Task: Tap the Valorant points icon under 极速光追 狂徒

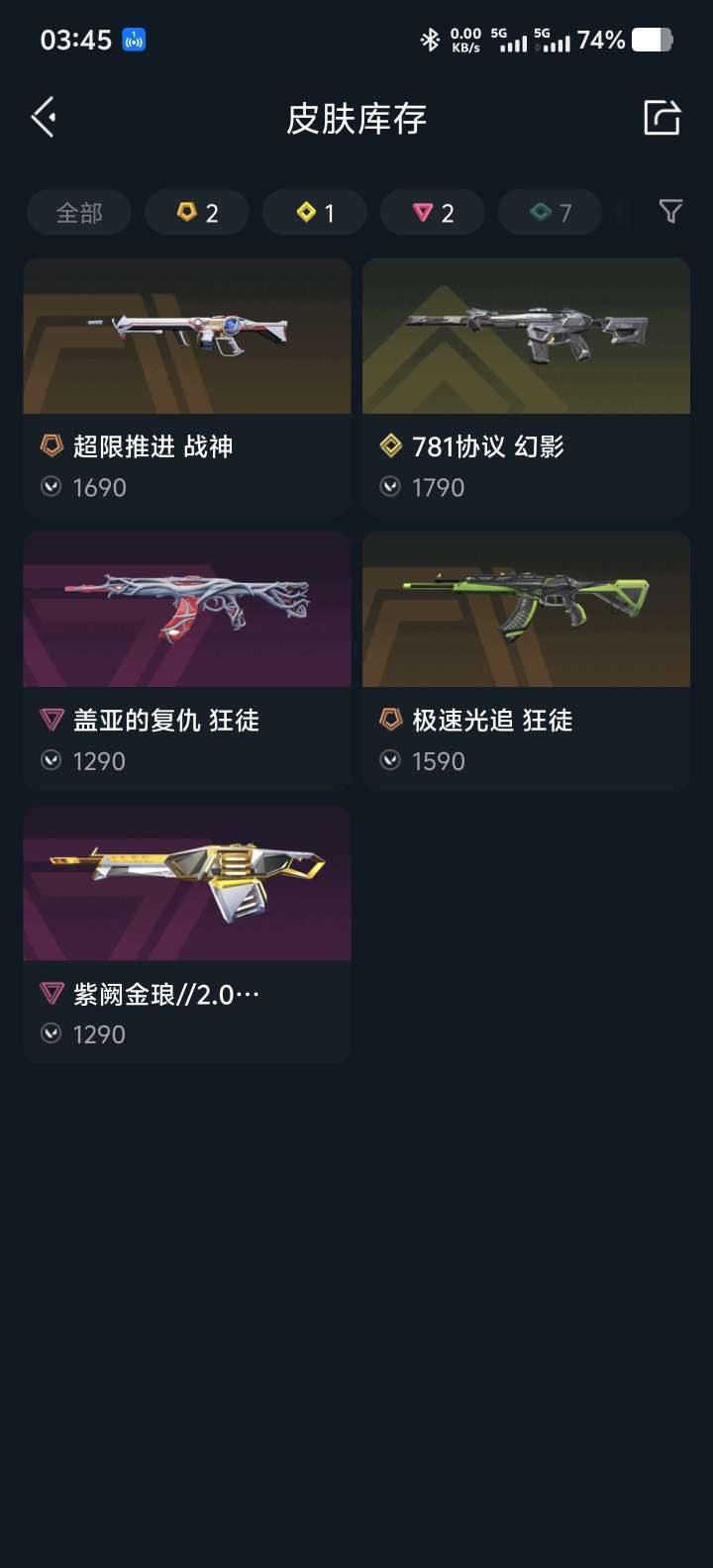Action: click(390, 760)
